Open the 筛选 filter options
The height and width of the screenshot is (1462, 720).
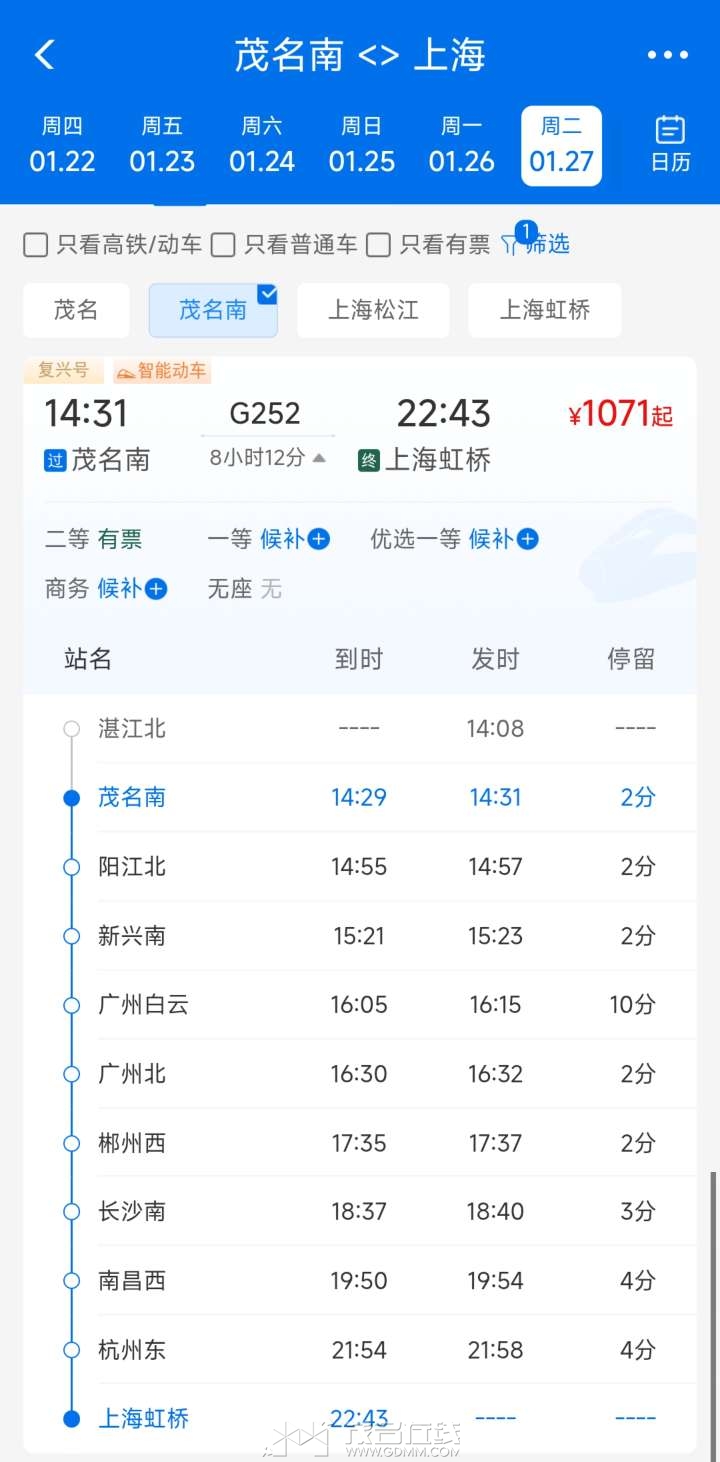(537, 245)
